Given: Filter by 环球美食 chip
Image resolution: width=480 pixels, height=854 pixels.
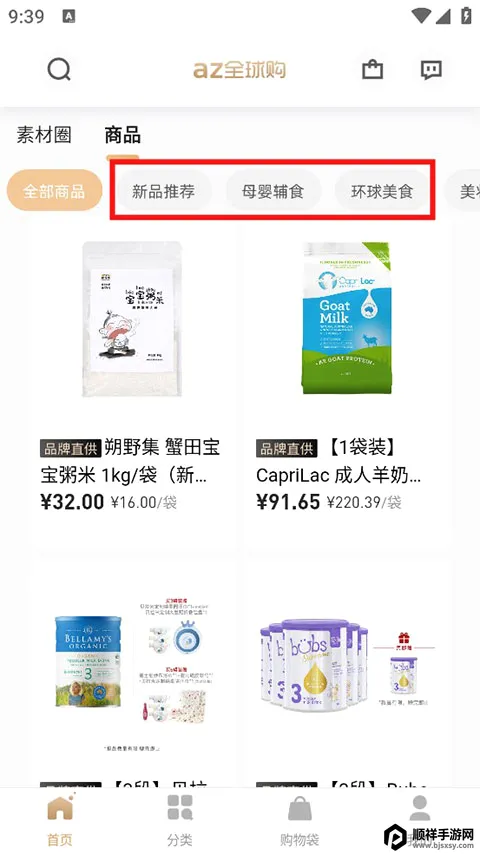Looking at the screenshot, I should tap(382, 191).
